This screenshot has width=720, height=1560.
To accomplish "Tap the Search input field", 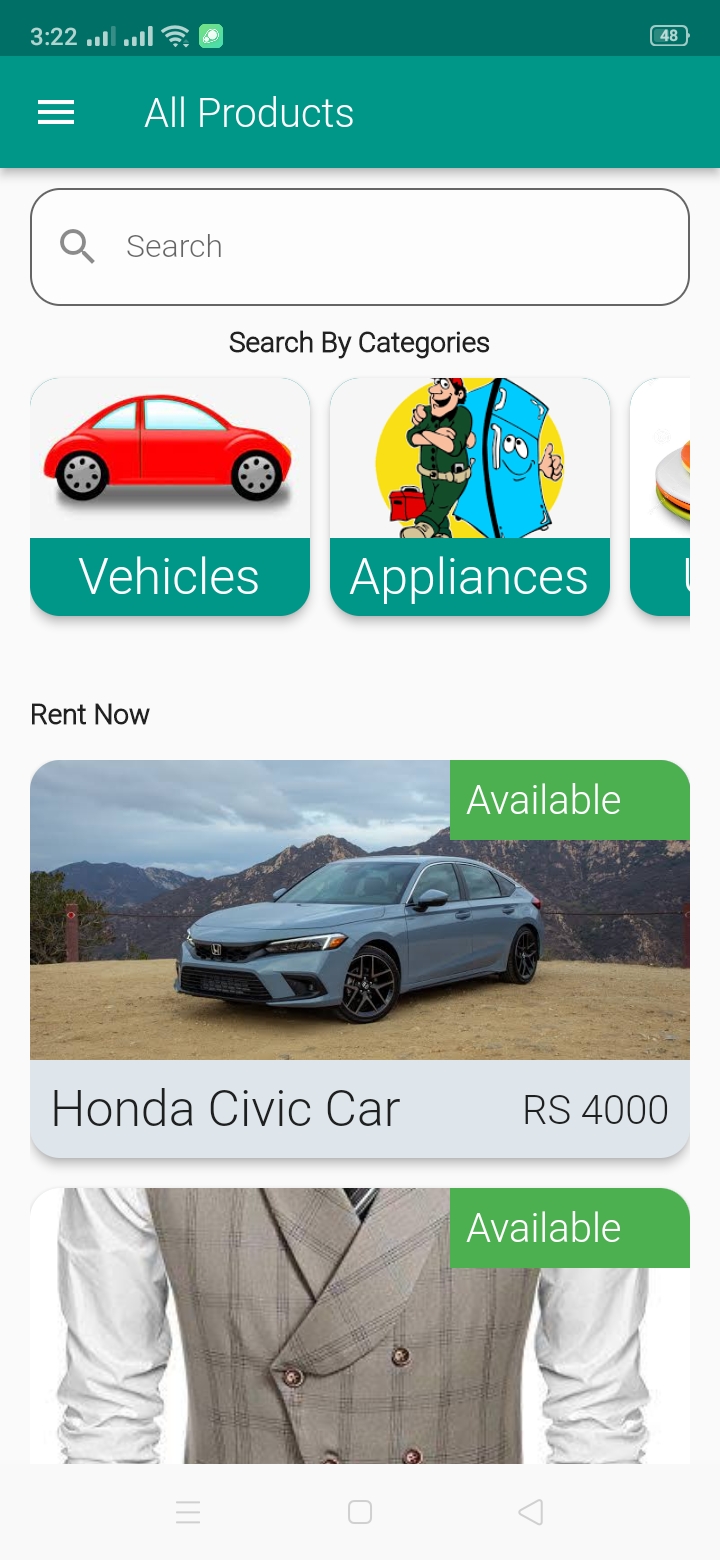I will tap(360, 246).
